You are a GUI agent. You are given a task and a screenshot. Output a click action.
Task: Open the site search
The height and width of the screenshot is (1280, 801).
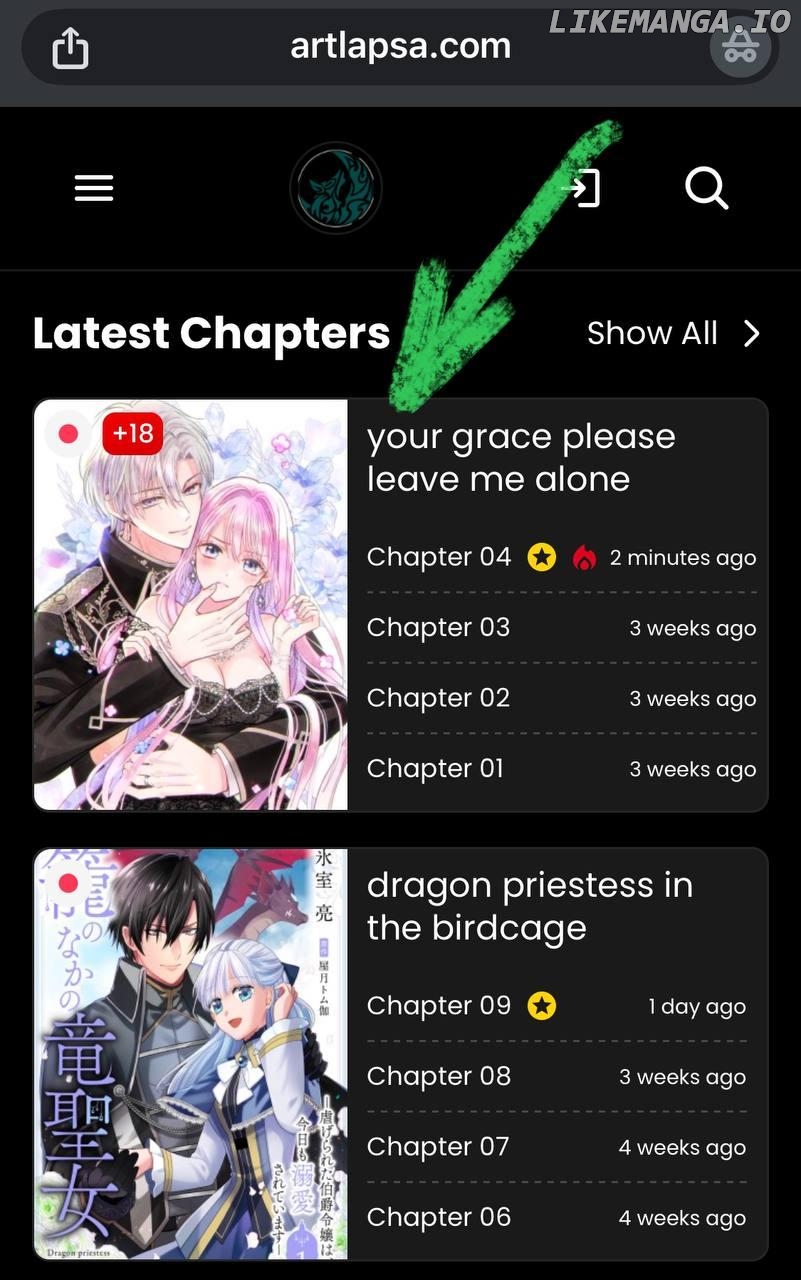click(706, 188)
